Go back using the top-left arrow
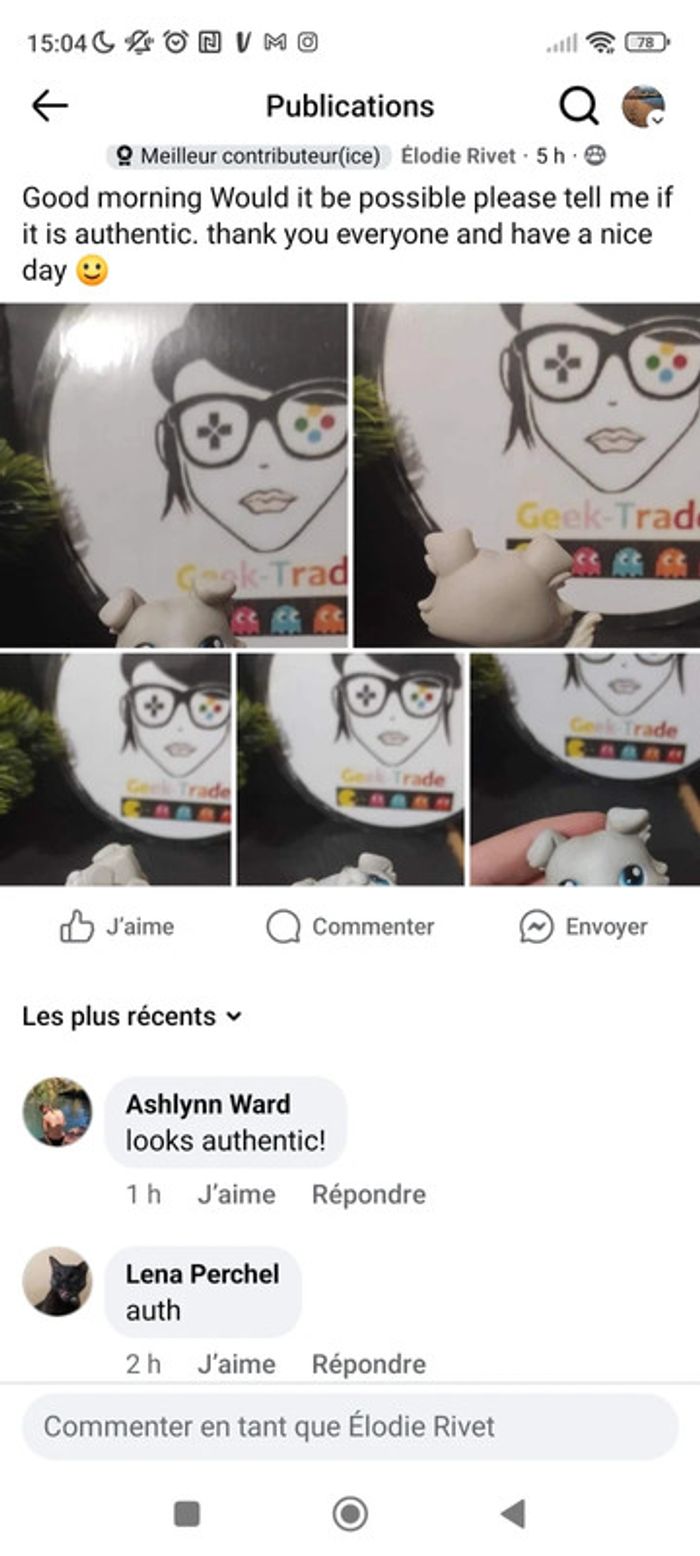 (50, 105)
